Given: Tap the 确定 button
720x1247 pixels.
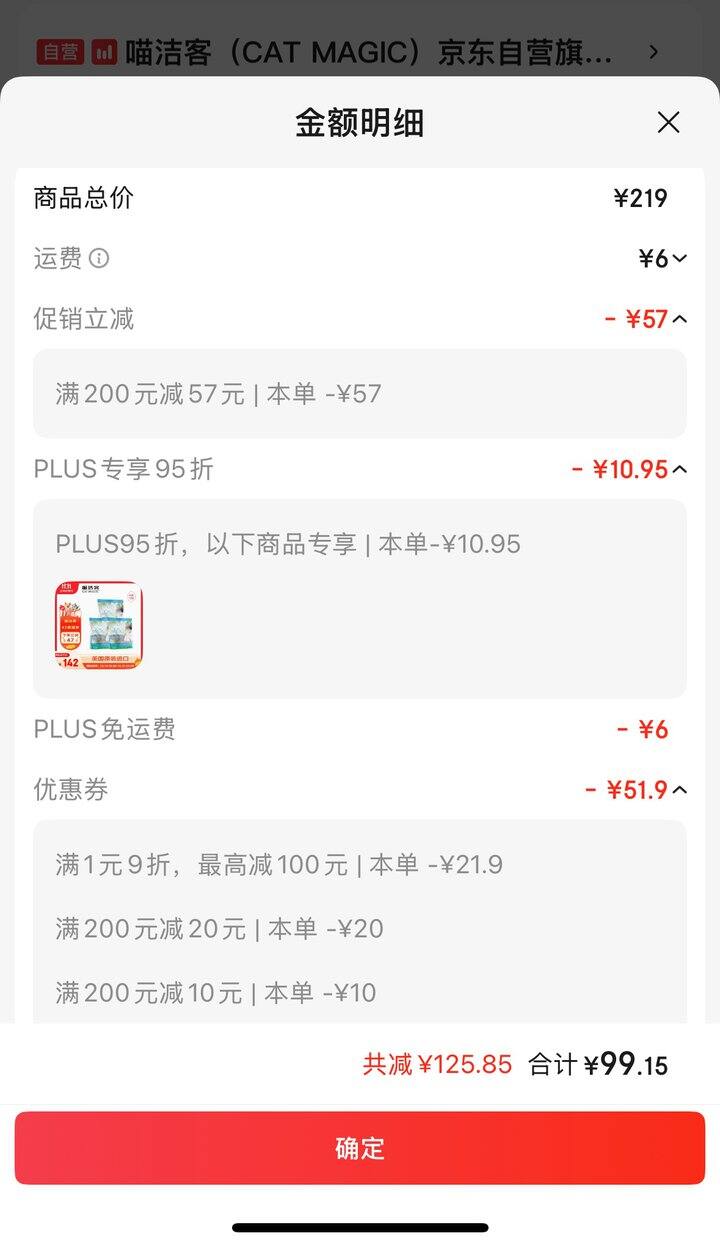Looking at the screenshot, I should (360, 1148).
